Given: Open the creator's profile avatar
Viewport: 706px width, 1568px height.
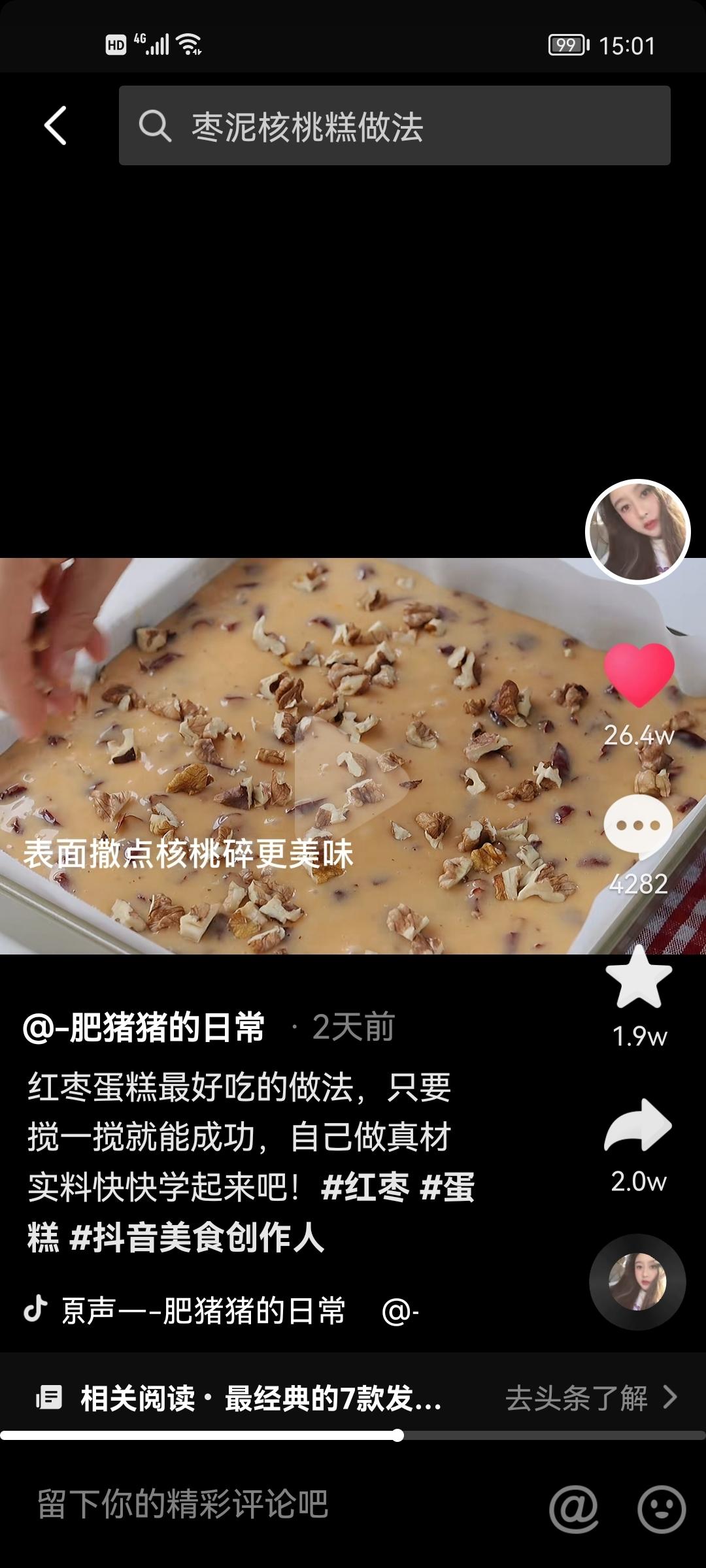Looking at the screenshot, I should coord(637,531).
